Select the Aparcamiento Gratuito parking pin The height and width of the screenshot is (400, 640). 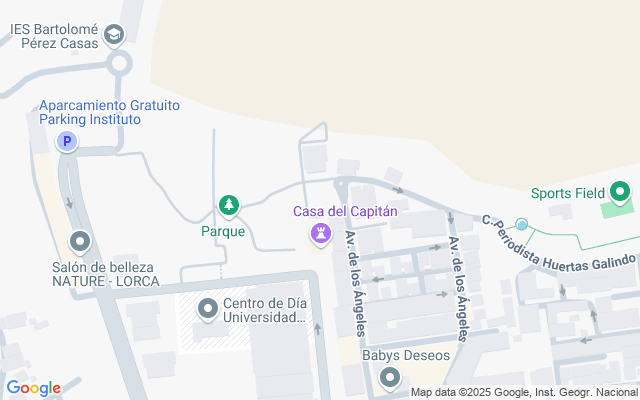click(x=67, y=142)
